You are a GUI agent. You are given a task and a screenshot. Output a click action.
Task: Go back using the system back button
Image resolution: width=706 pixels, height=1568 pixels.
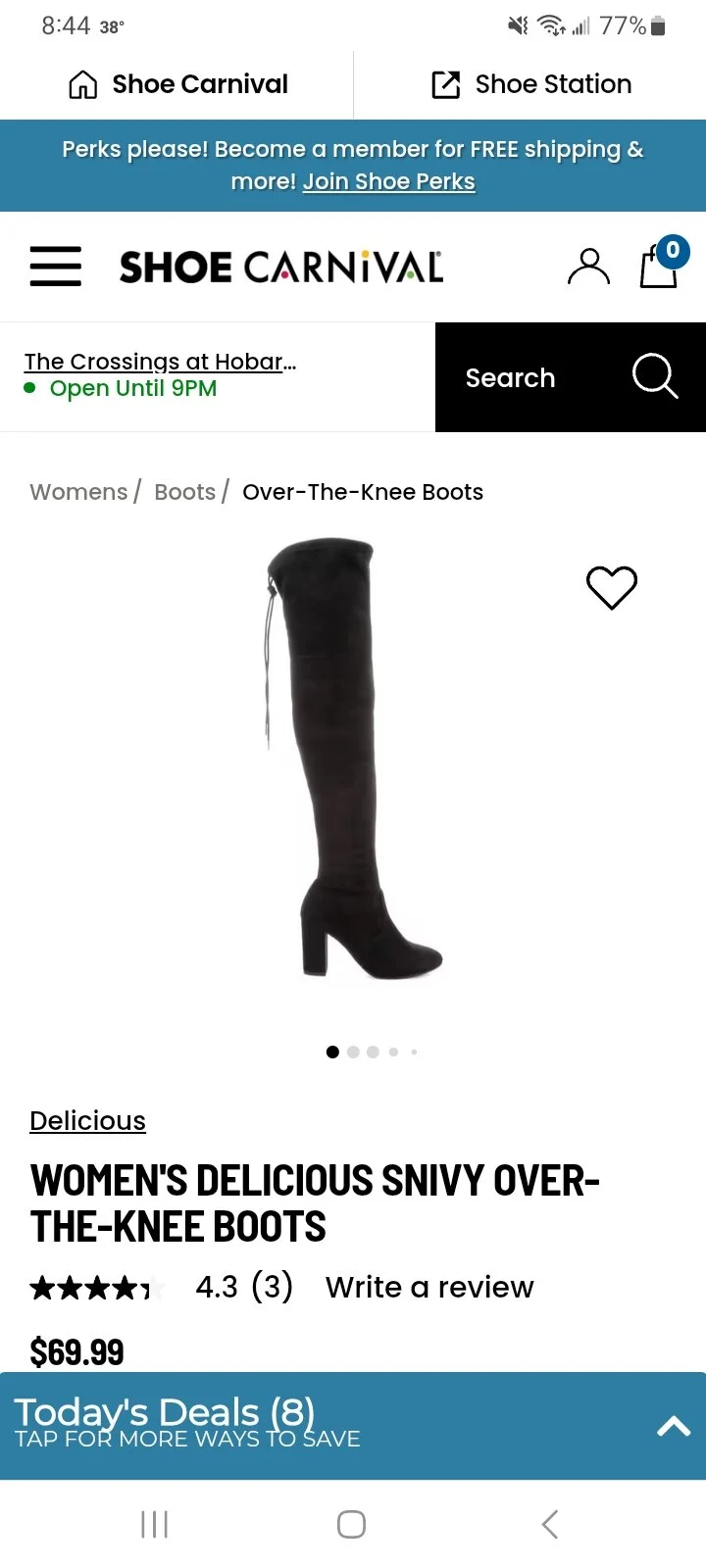pos(550,1524)
